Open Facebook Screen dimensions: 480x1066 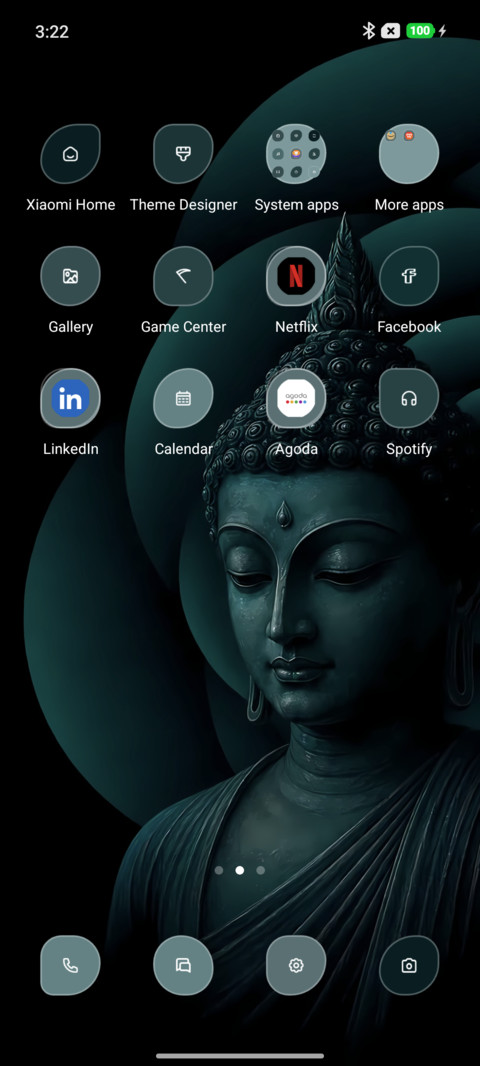[409, 276]
